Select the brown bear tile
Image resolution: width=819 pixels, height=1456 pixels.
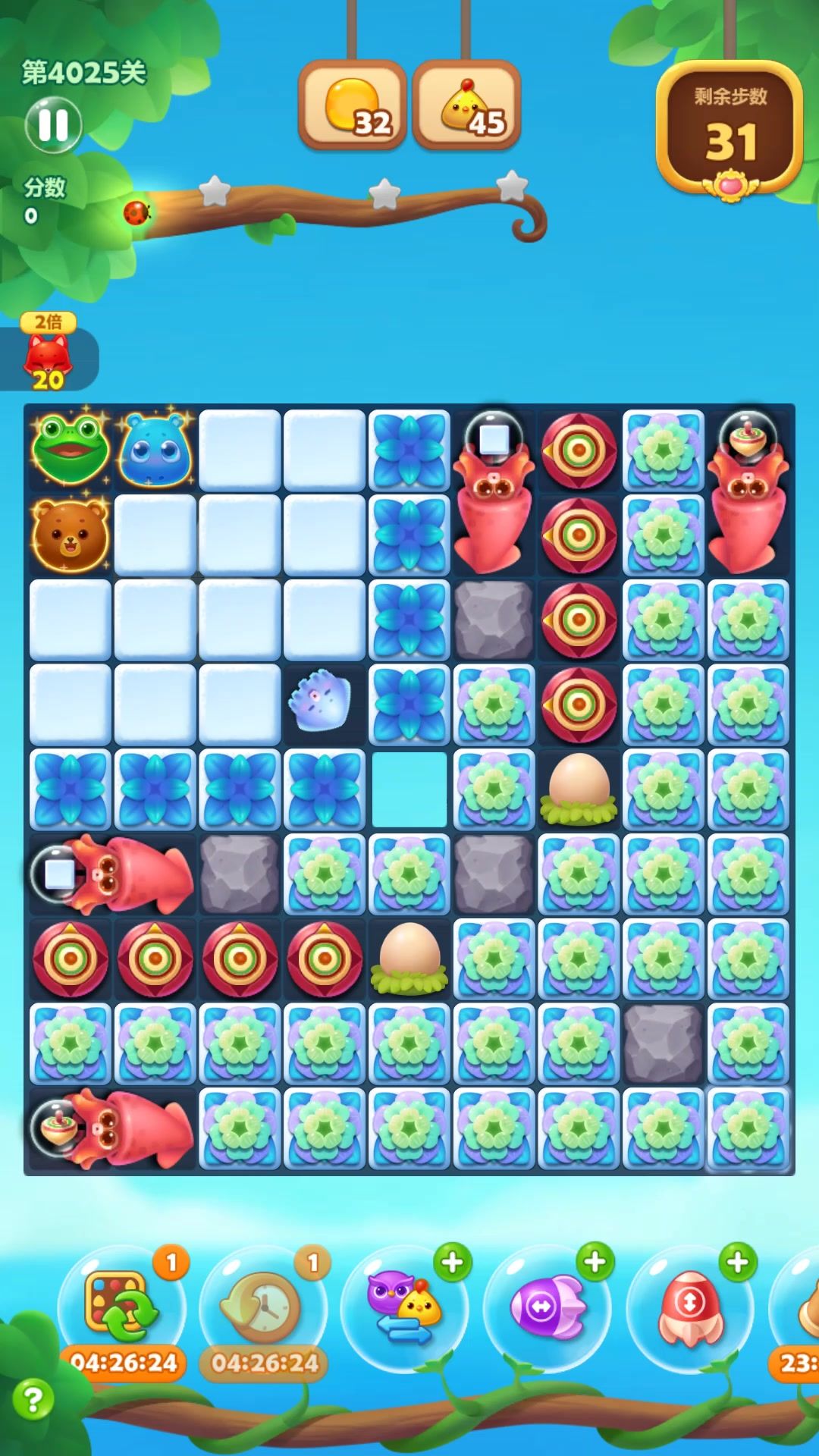pos(71,535)
